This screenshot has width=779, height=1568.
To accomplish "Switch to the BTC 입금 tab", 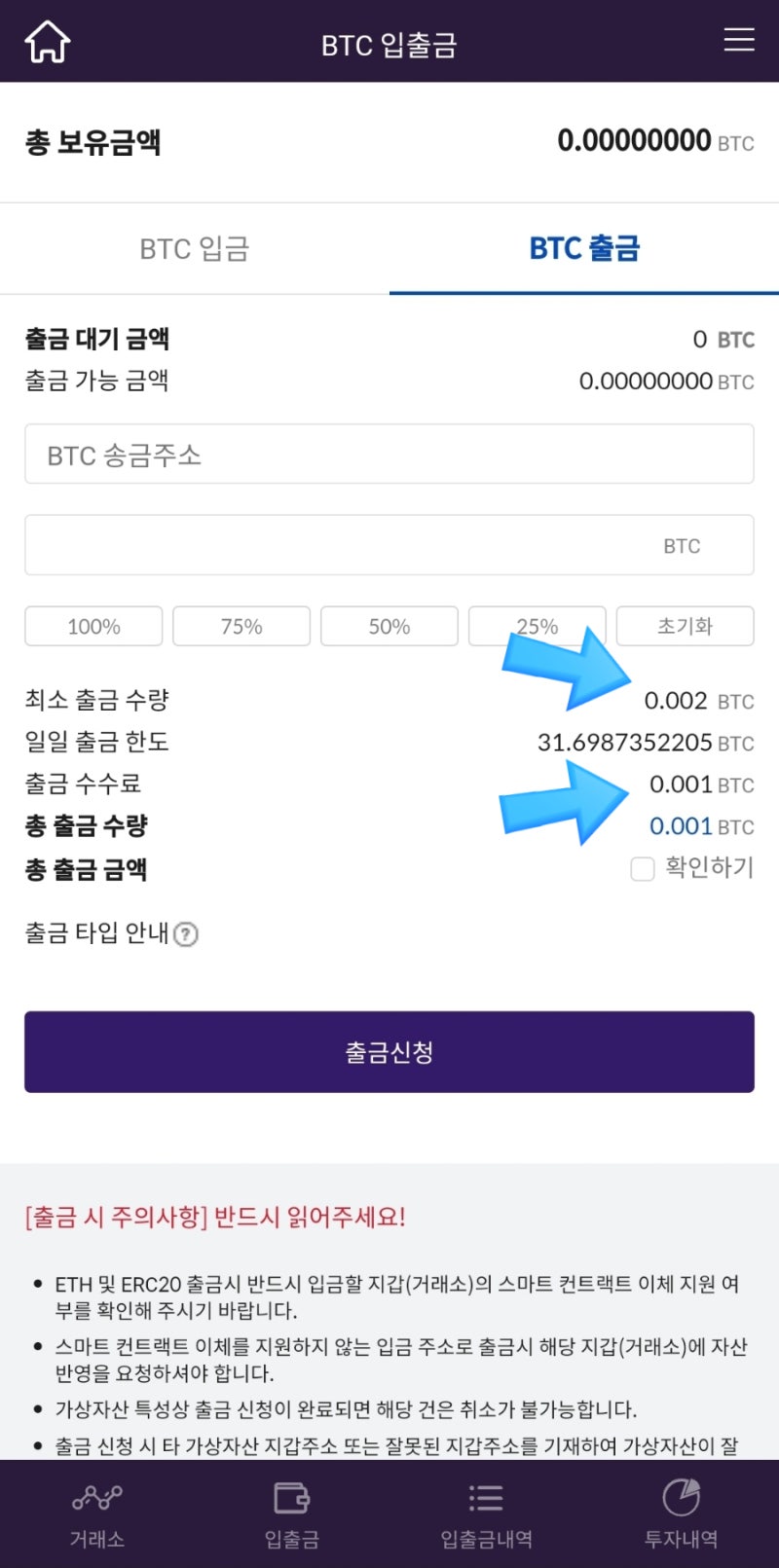I will coord(194,248).
